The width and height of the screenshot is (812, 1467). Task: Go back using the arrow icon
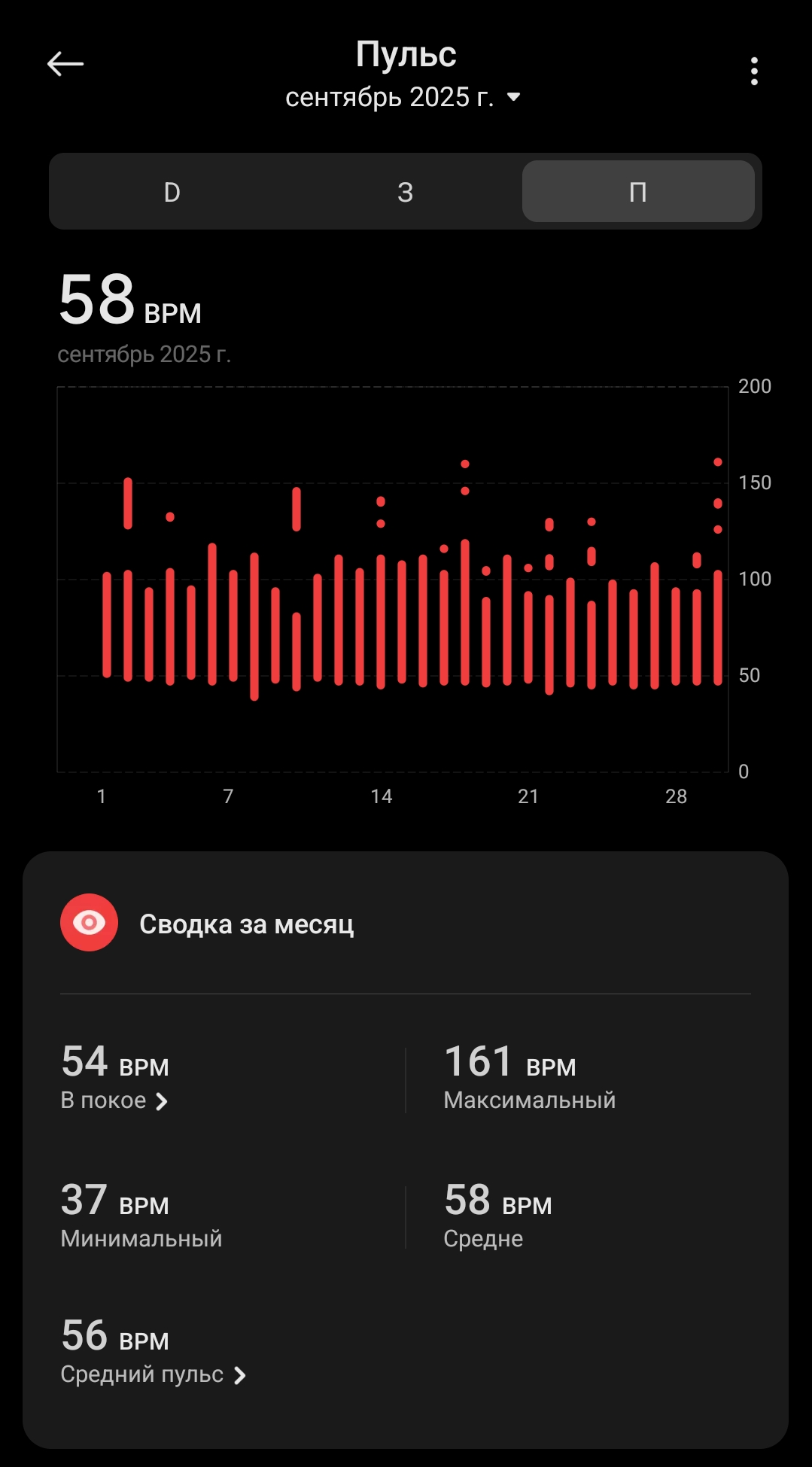click(x=65, y=65)
